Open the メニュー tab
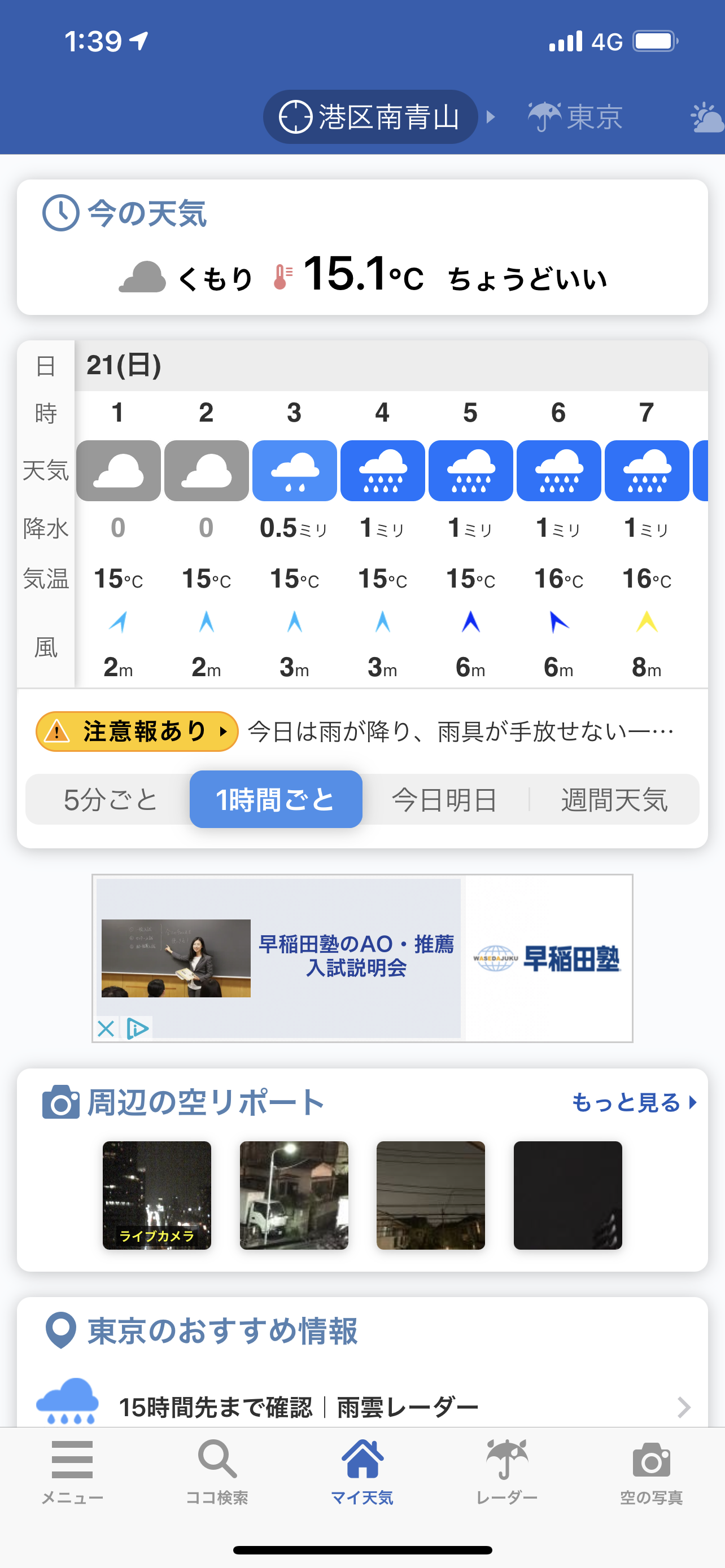 (x=72, y=1470)
